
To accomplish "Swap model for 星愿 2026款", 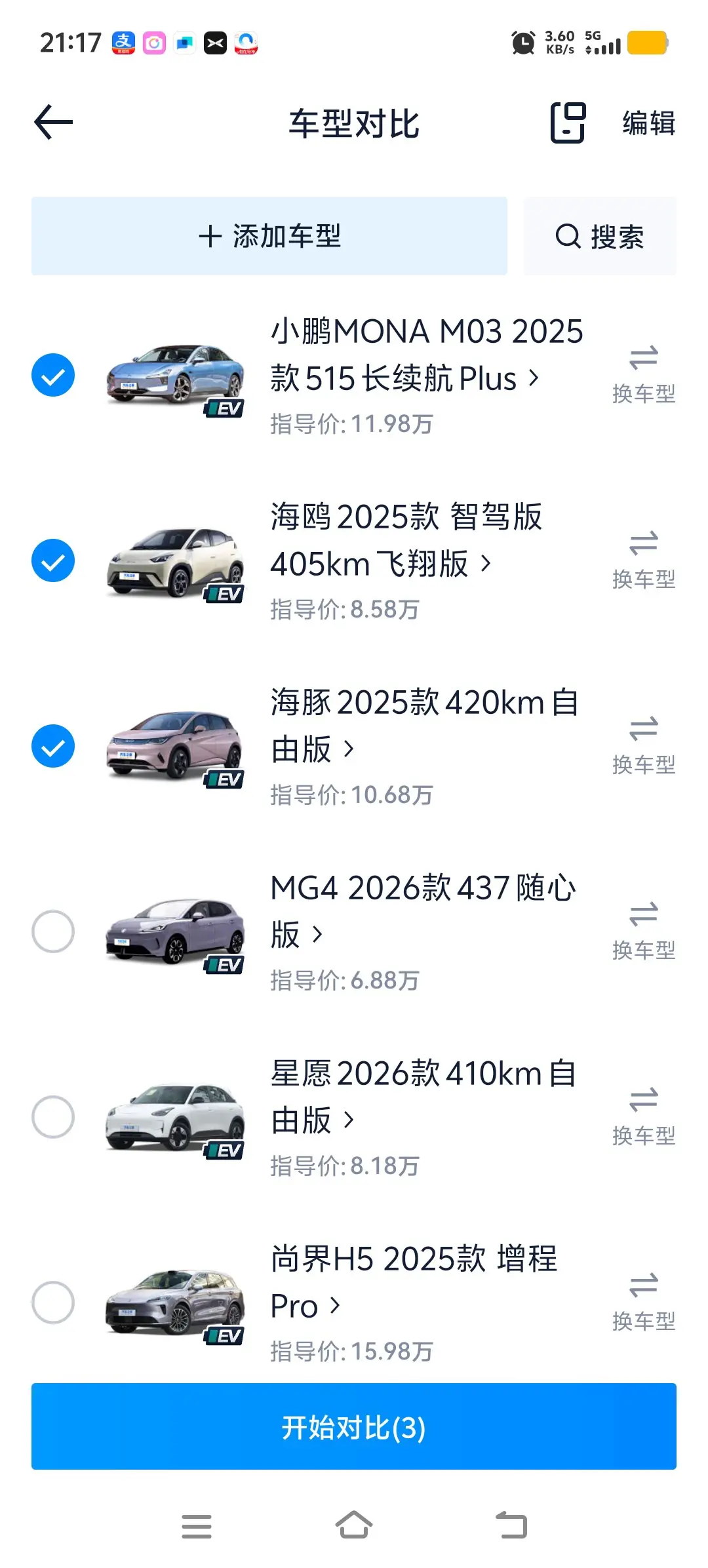I will (x=644, y=1117).
